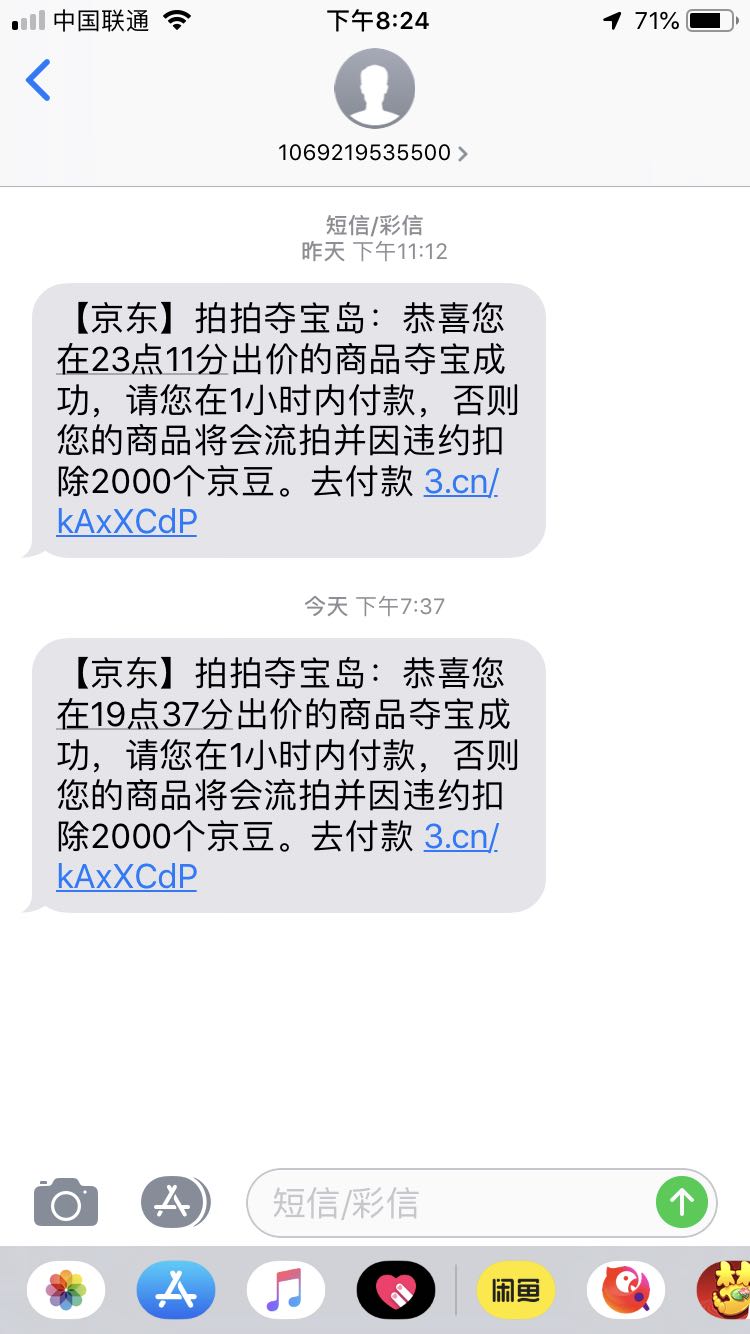Open the heart Digital Touch app
The image size is (750, 1334).
point(396,1291)
